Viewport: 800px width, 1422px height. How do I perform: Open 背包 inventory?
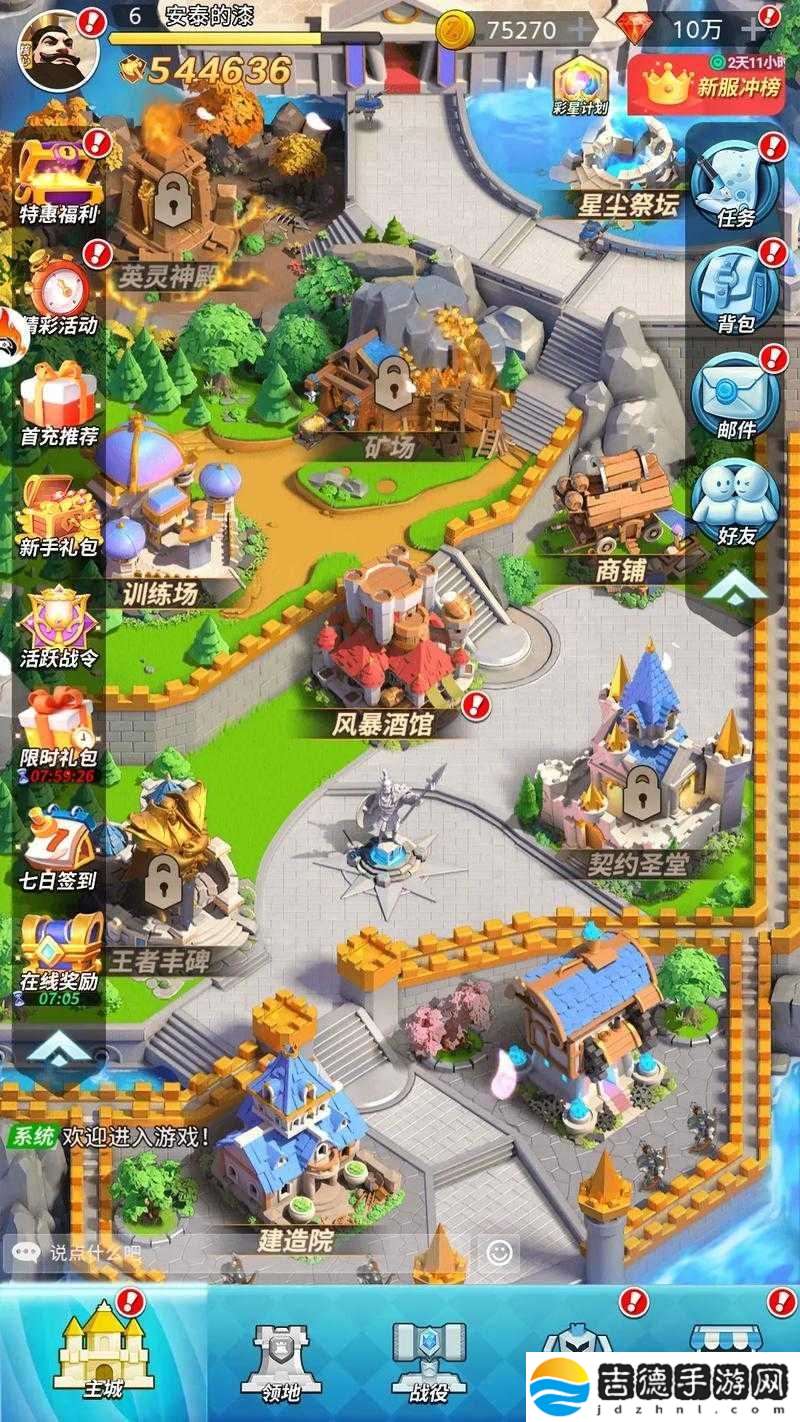(x=735, y=290)
